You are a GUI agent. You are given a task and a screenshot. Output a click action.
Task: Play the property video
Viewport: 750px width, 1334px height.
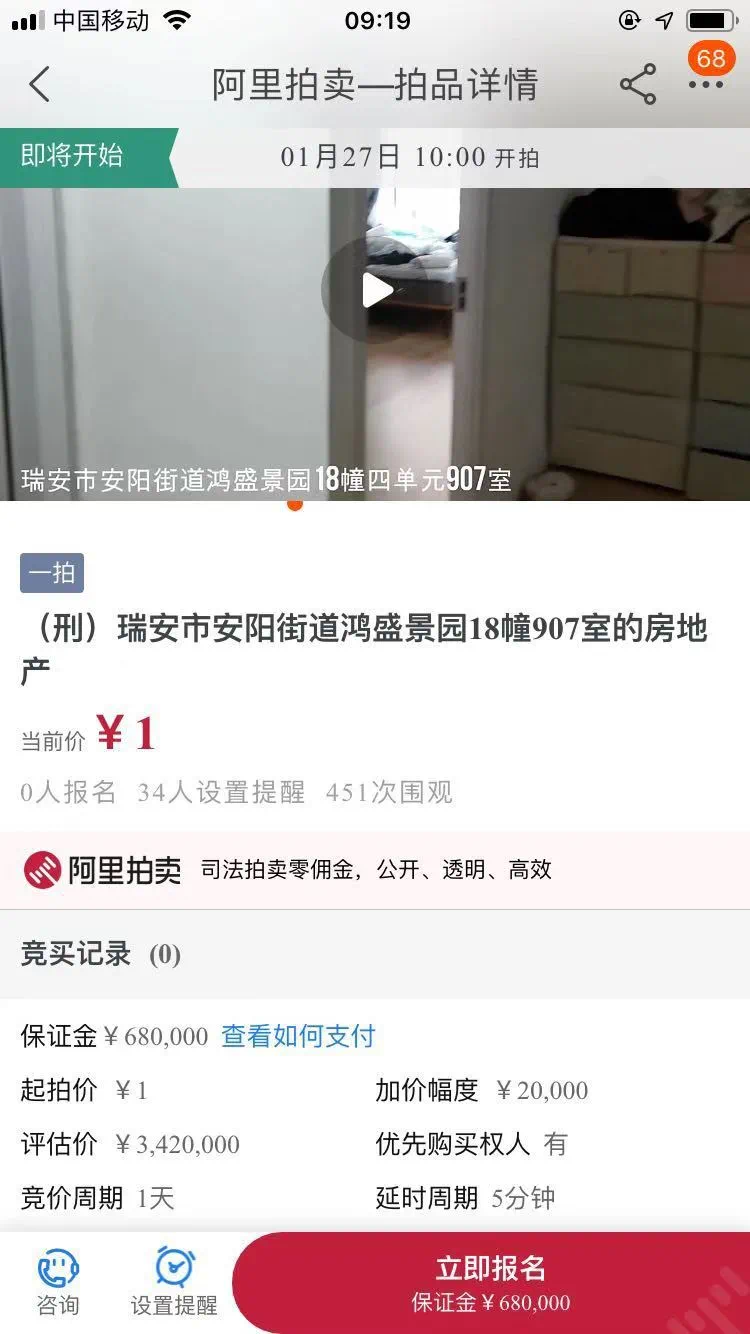[x=375, y=290]
